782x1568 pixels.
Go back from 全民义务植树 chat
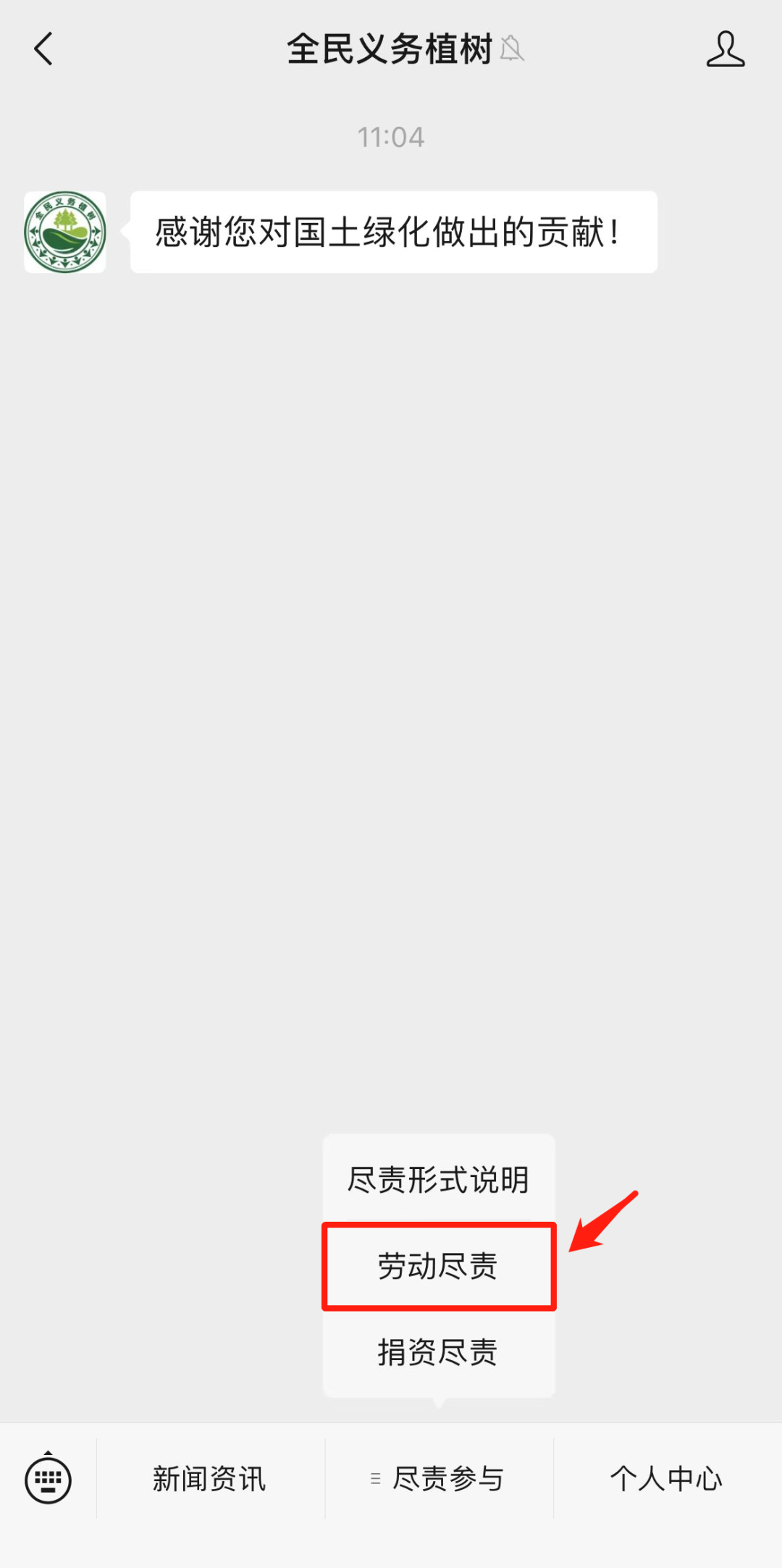tap(43, 49)
